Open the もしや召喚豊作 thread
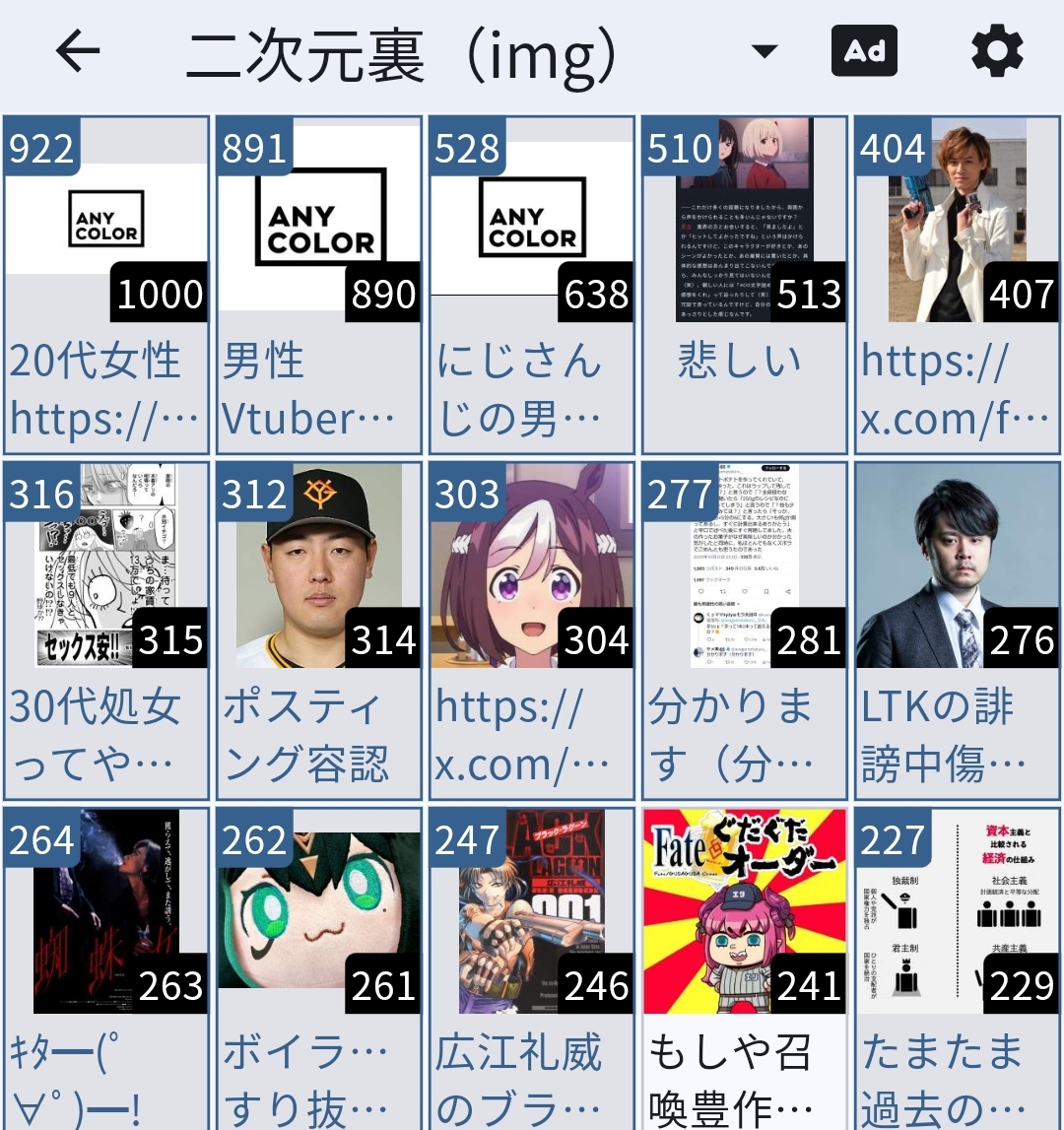1064x1130 pixels. [745, 970]
